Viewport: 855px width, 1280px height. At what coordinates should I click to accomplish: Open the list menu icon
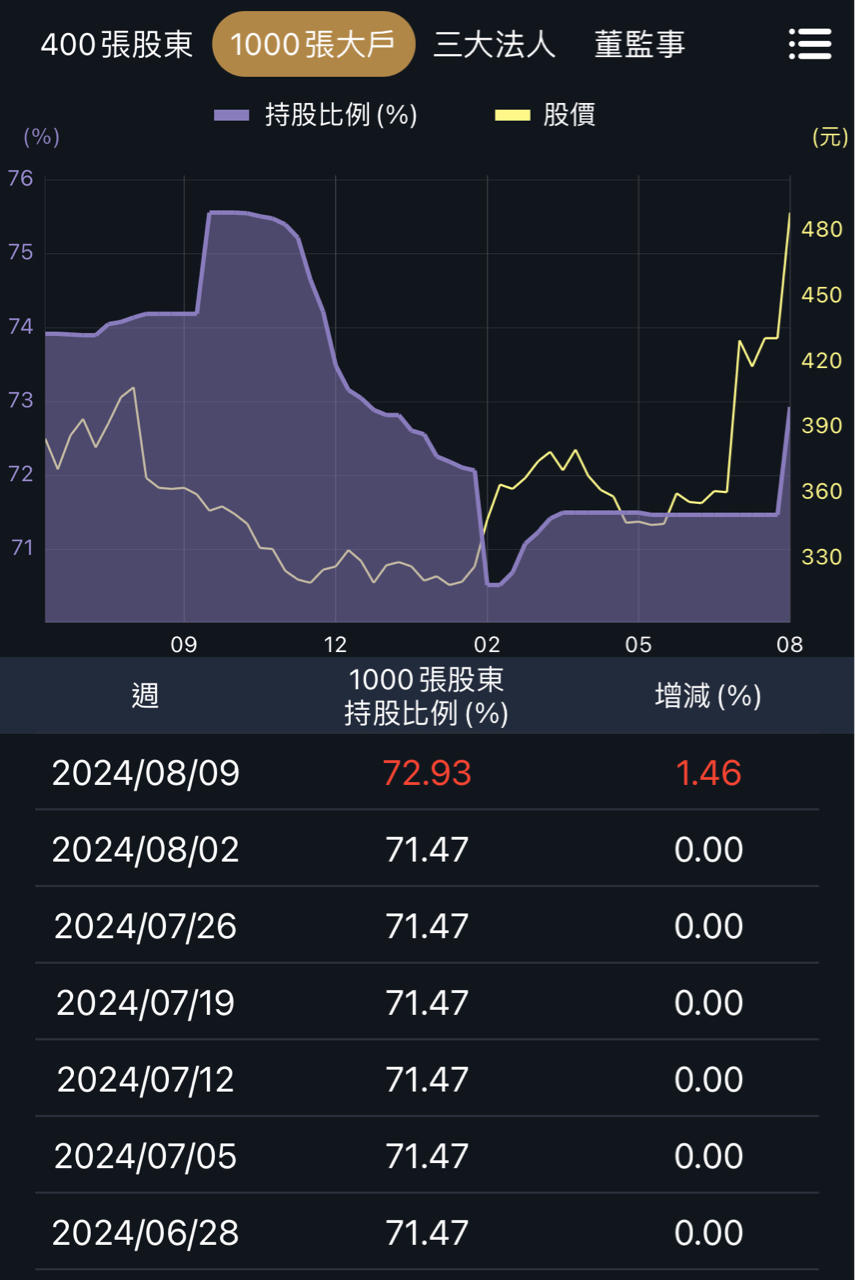tap(810, 44)
